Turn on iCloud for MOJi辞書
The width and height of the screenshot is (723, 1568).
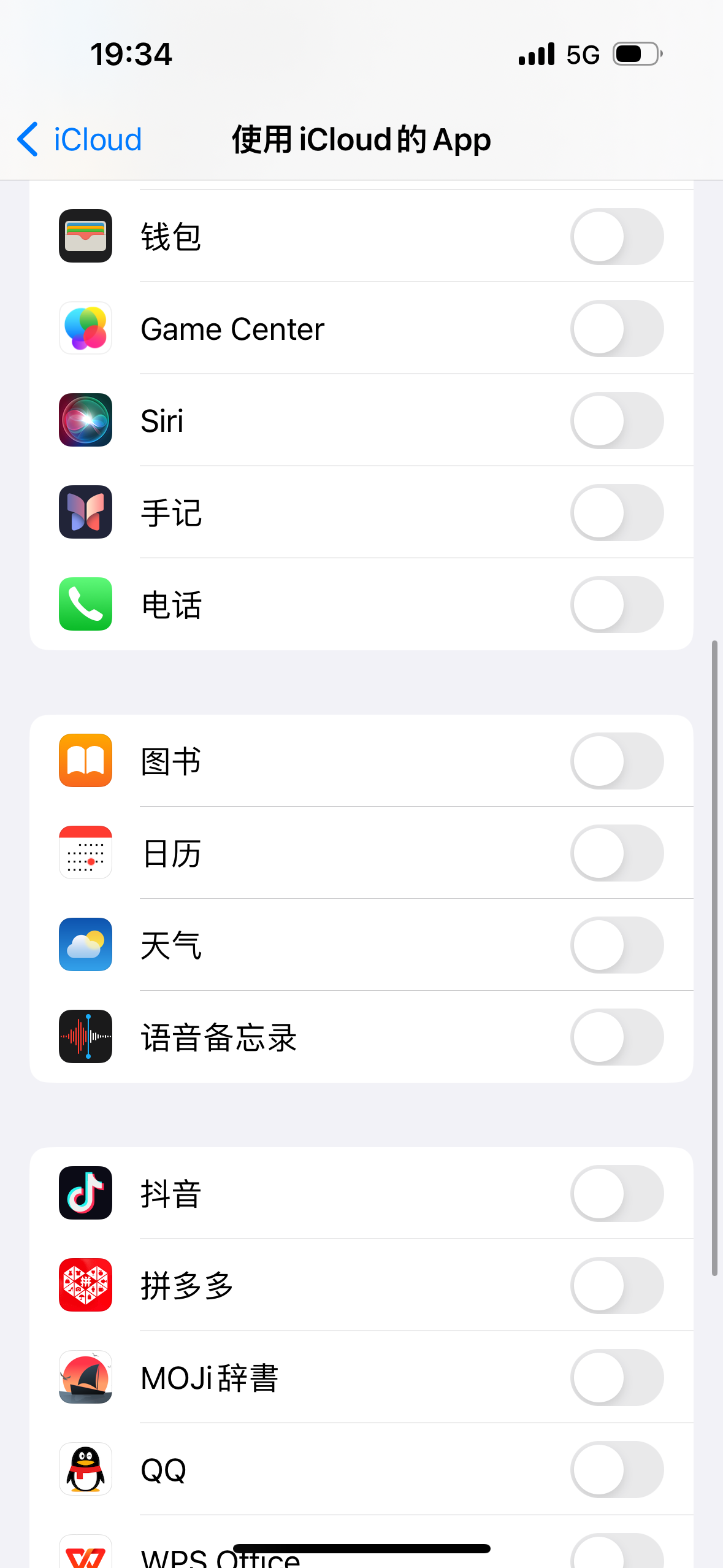click(616, 1378)
